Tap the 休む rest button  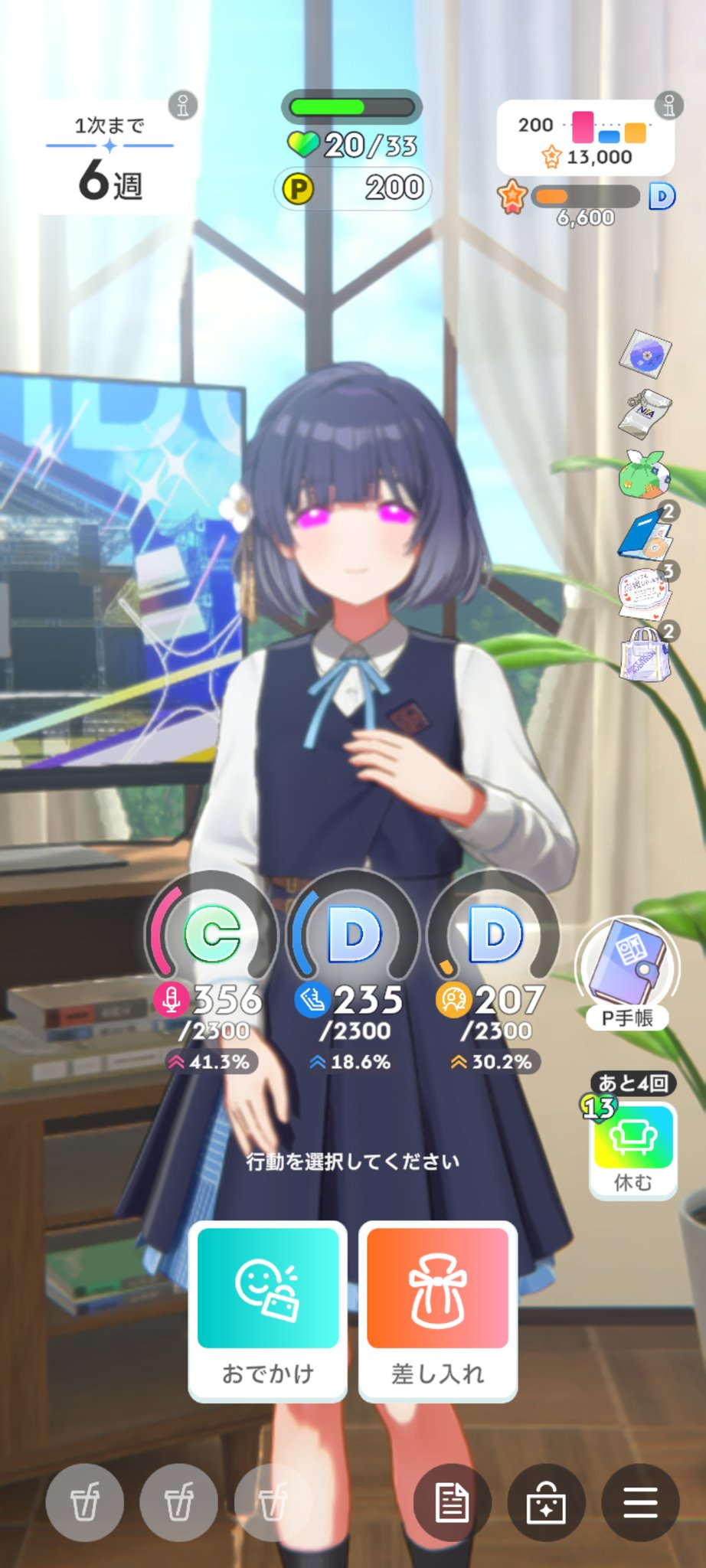pos(632,1150)
